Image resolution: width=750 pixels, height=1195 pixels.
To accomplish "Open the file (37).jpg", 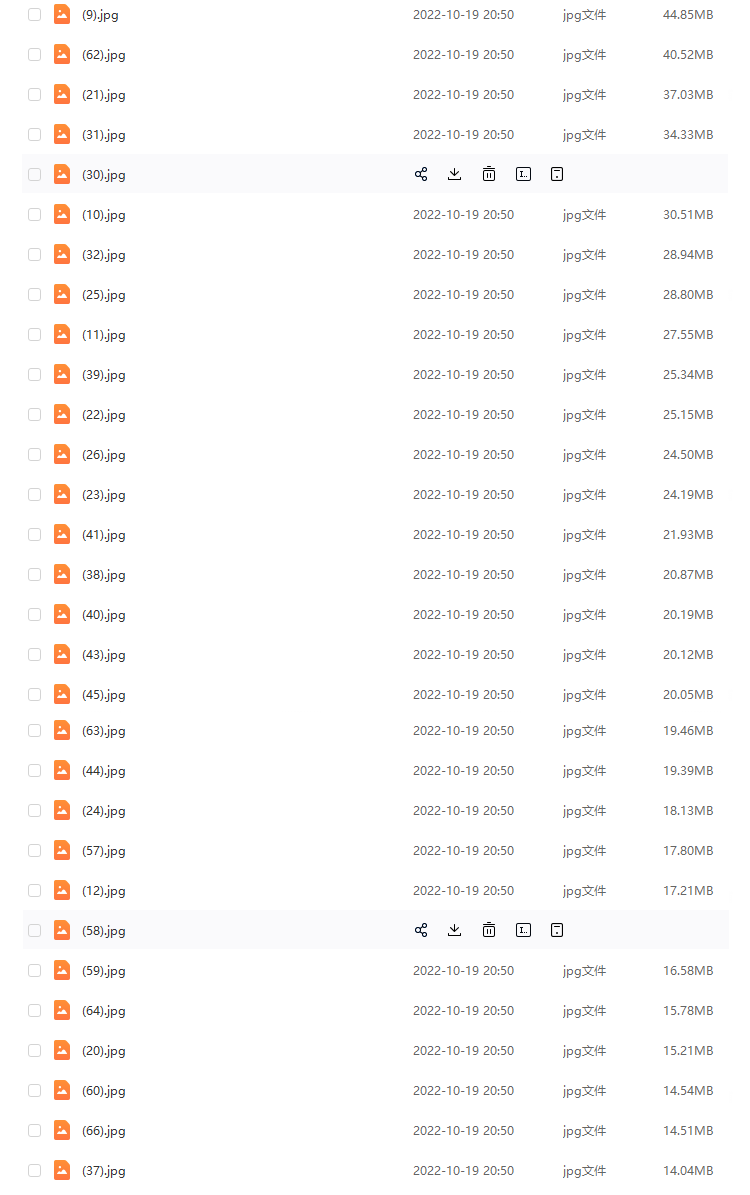I will click(x=103, y=1170).
